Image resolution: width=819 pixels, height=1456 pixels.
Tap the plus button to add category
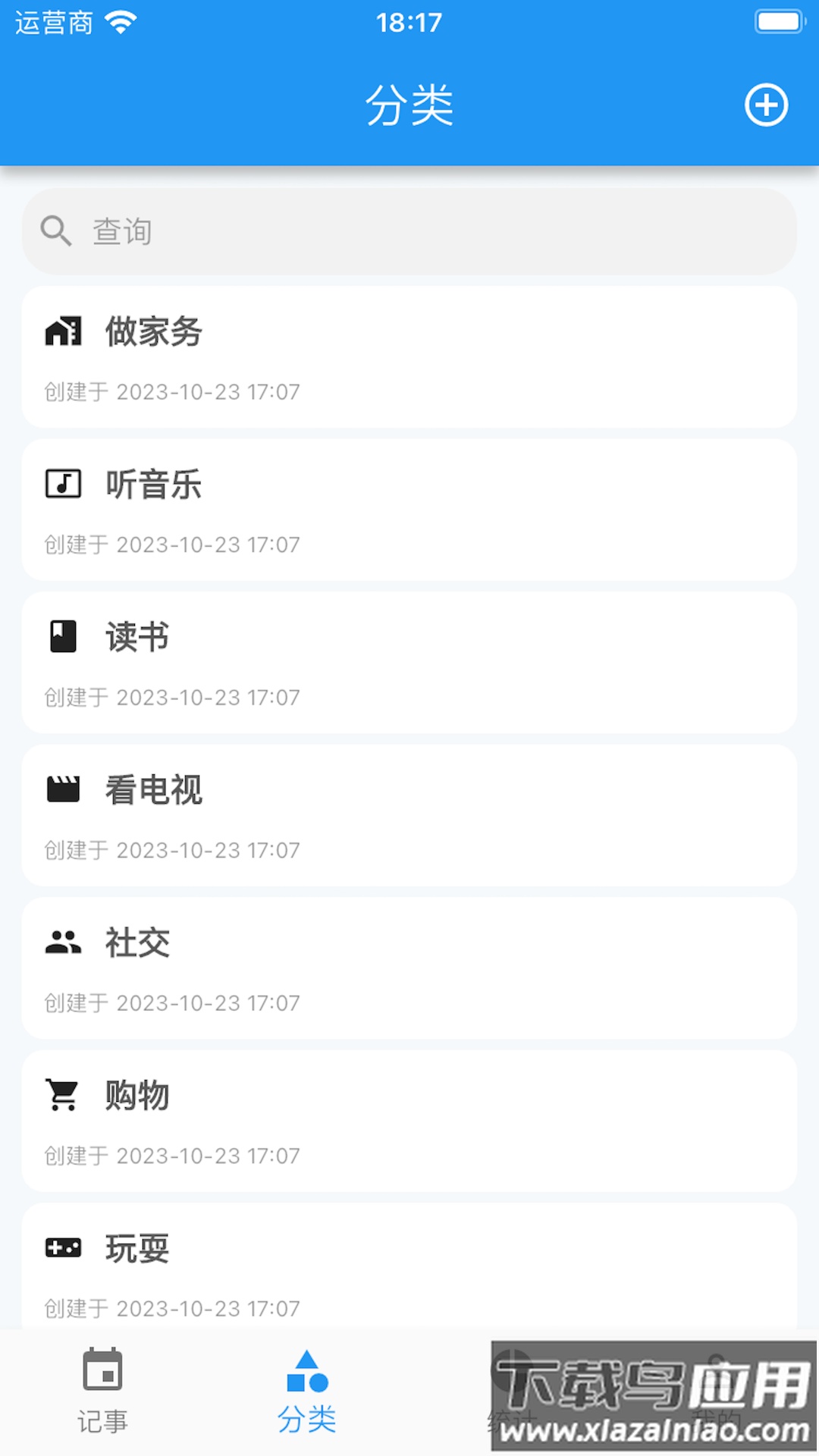point(767,105)
